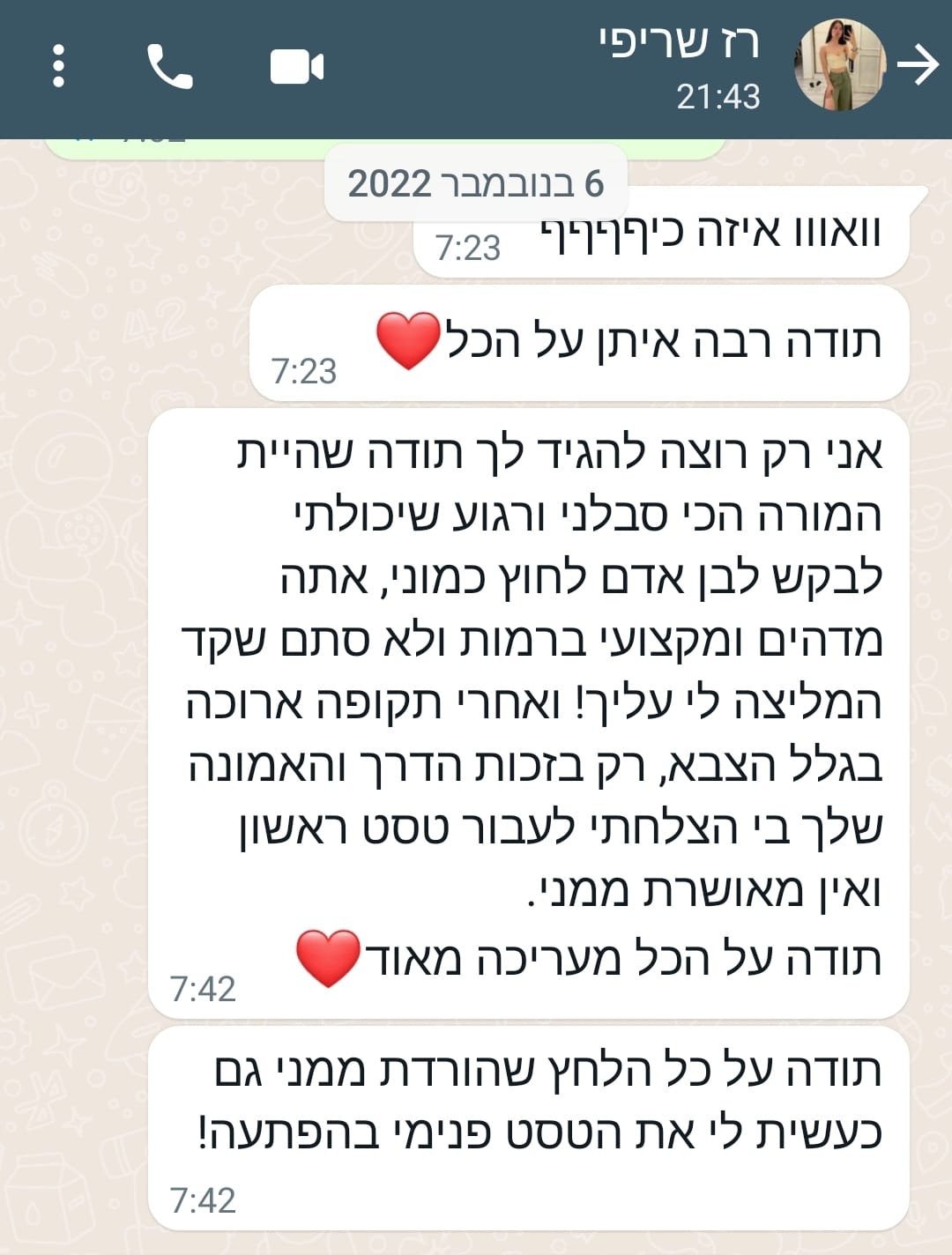Go back using the header arrow
The width and height of the screenshot is (952, 1255).
point(919,66)
